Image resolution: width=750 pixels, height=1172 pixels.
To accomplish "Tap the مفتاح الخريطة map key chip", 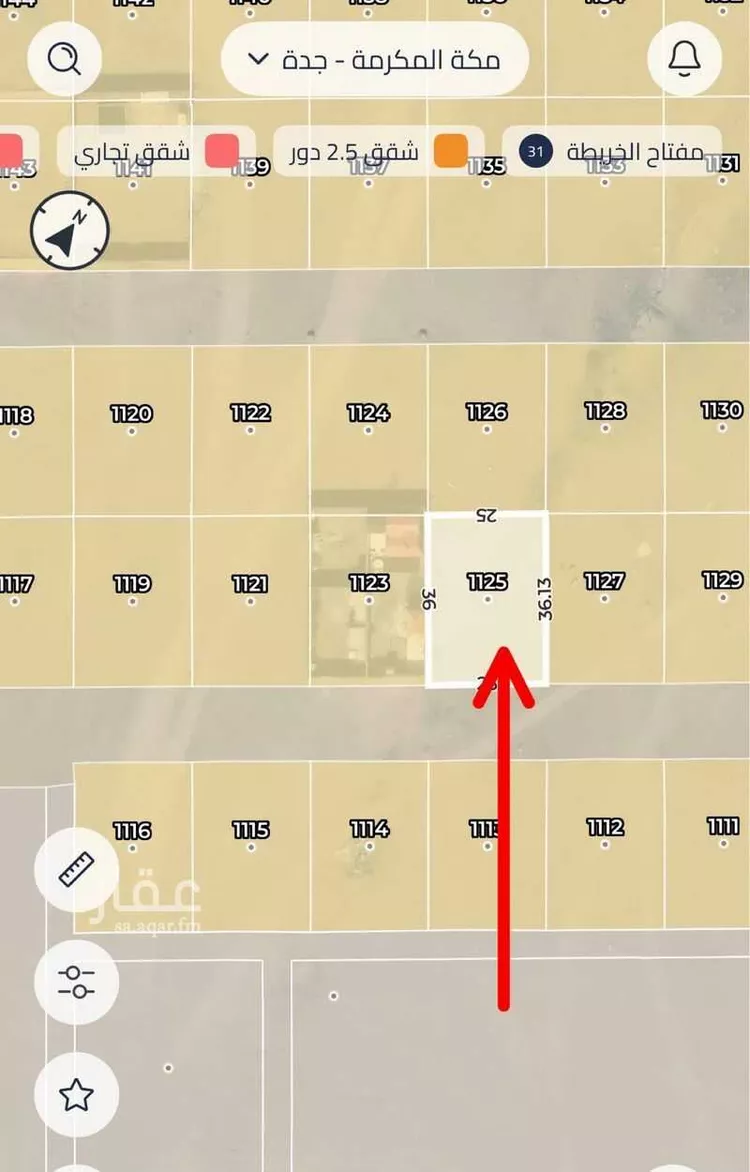I will coord(611,152).
